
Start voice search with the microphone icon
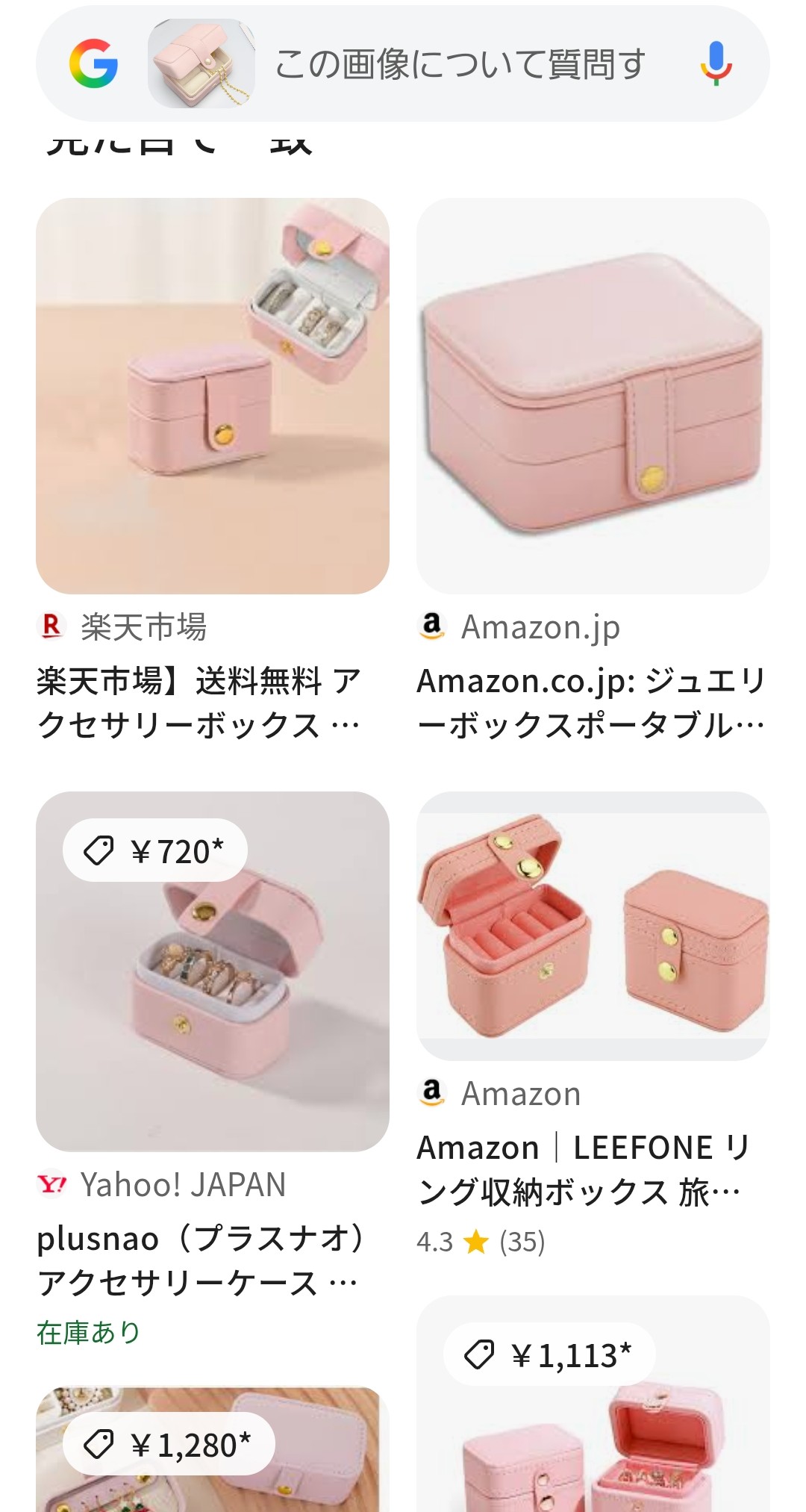pyautogui.click(x=715, y=63)
